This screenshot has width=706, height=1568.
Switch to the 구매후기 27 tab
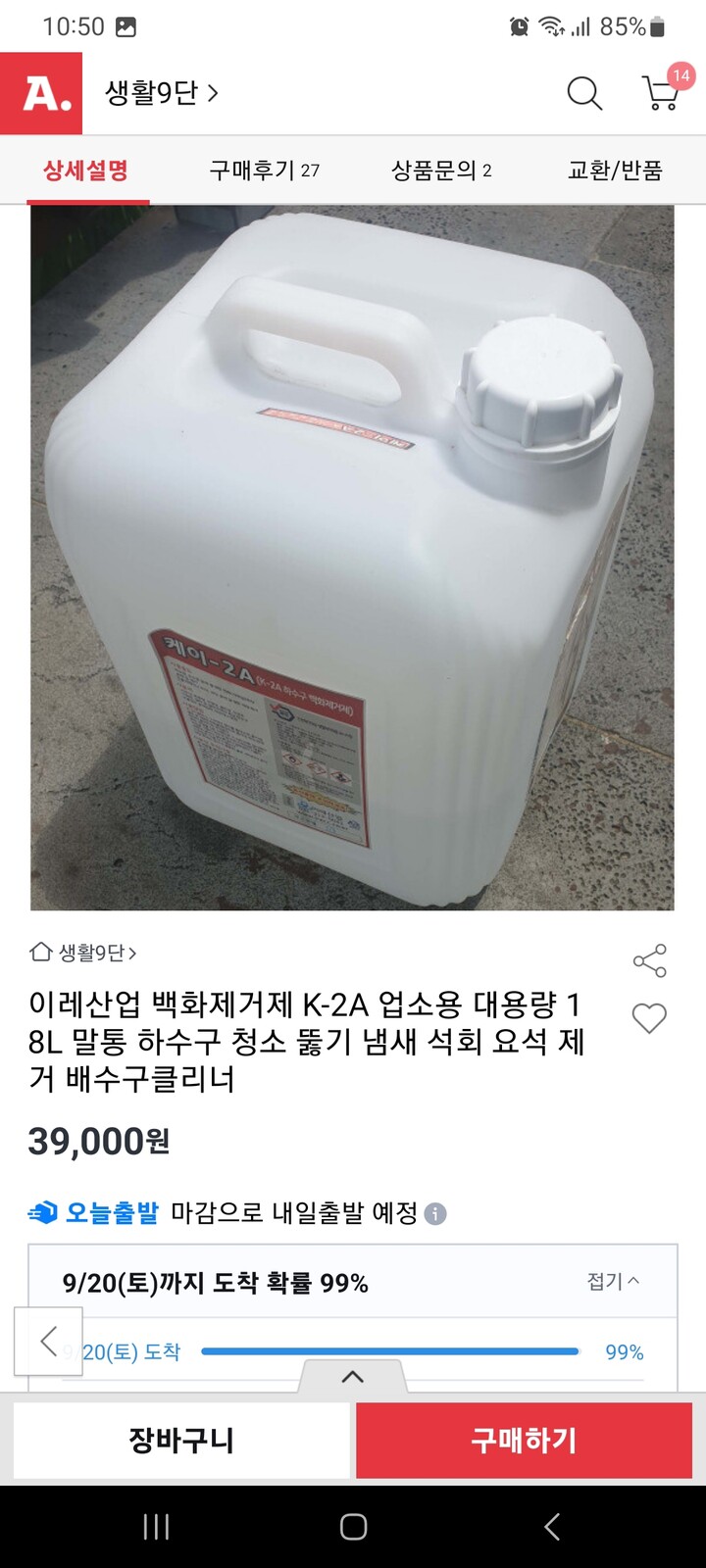click(265, 169)
